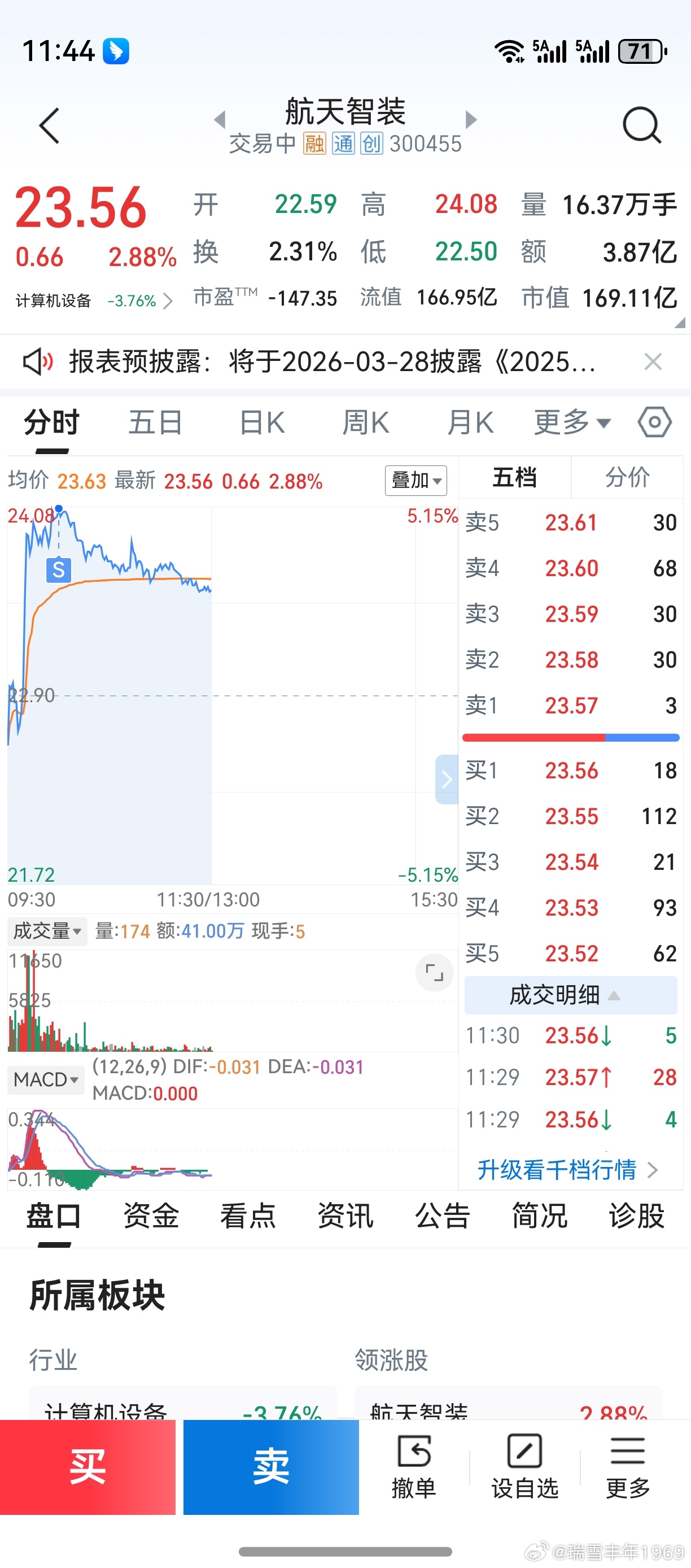The image size is (691, 1568).
Task: Open the 叠加 overlay dropdown
Action: pyautogui.click(x=416, y=480)
